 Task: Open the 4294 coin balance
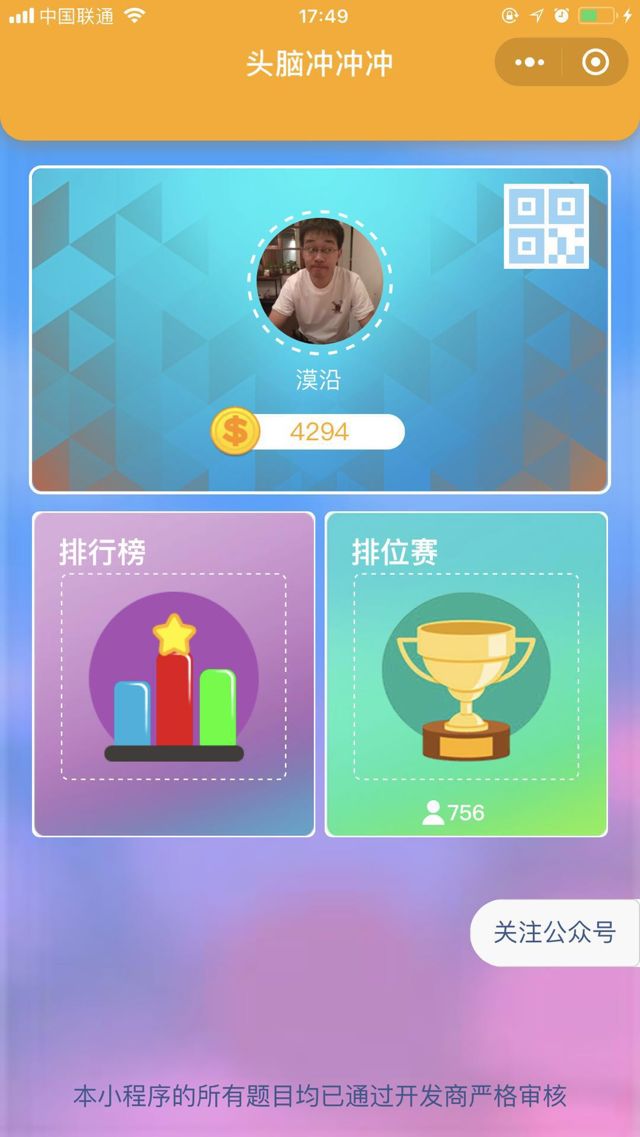pyautogui.click(x=308, y=432)
